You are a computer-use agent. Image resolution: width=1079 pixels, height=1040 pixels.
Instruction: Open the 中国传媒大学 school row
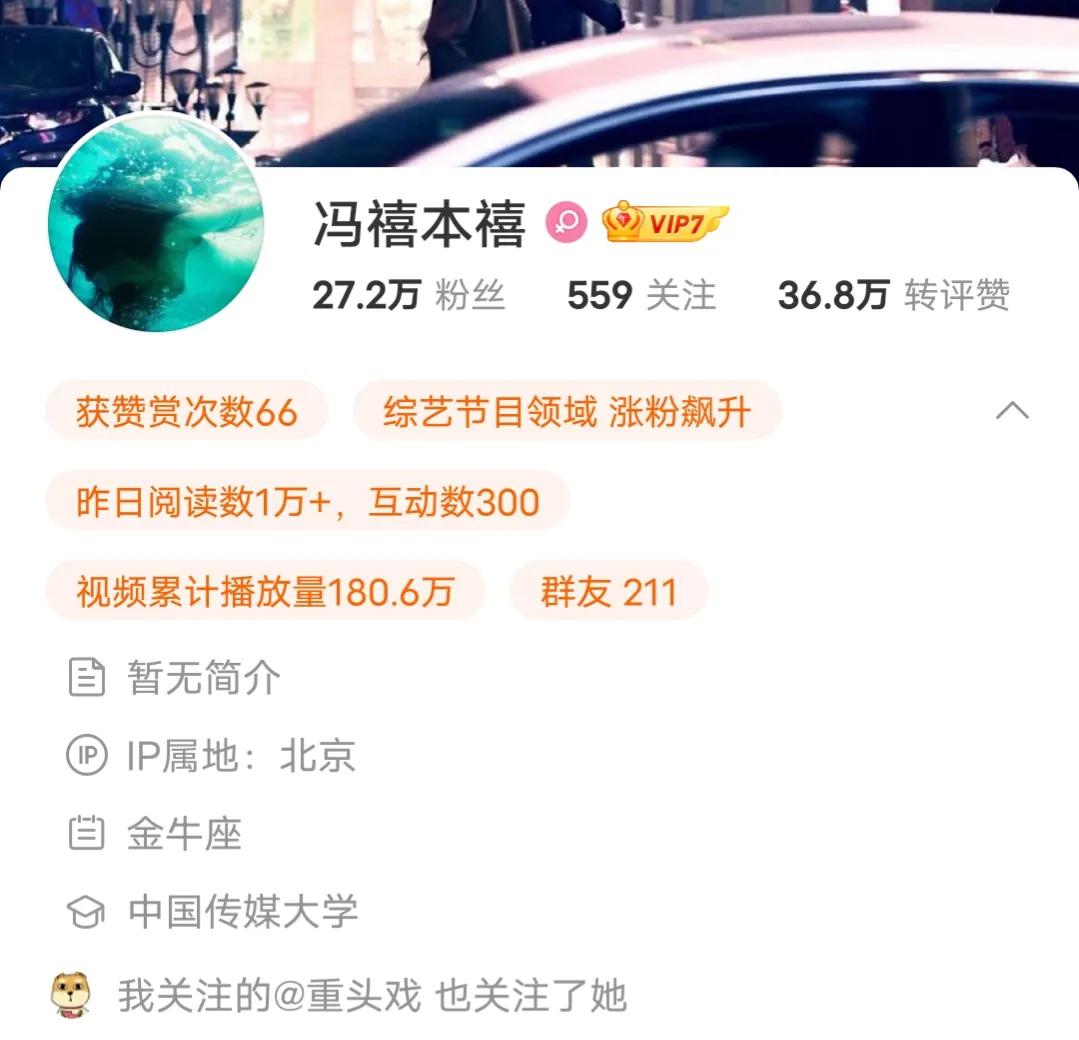[242, 911]
